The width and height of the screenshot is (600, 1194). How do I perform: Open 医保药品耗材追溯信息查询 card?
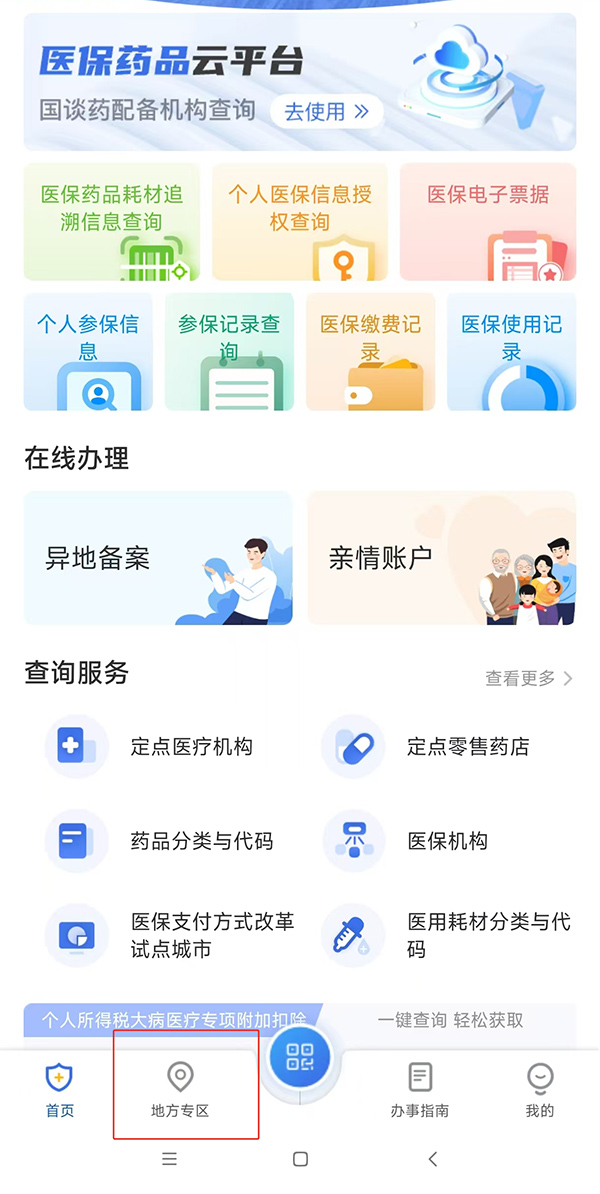[x=111, y=222]
